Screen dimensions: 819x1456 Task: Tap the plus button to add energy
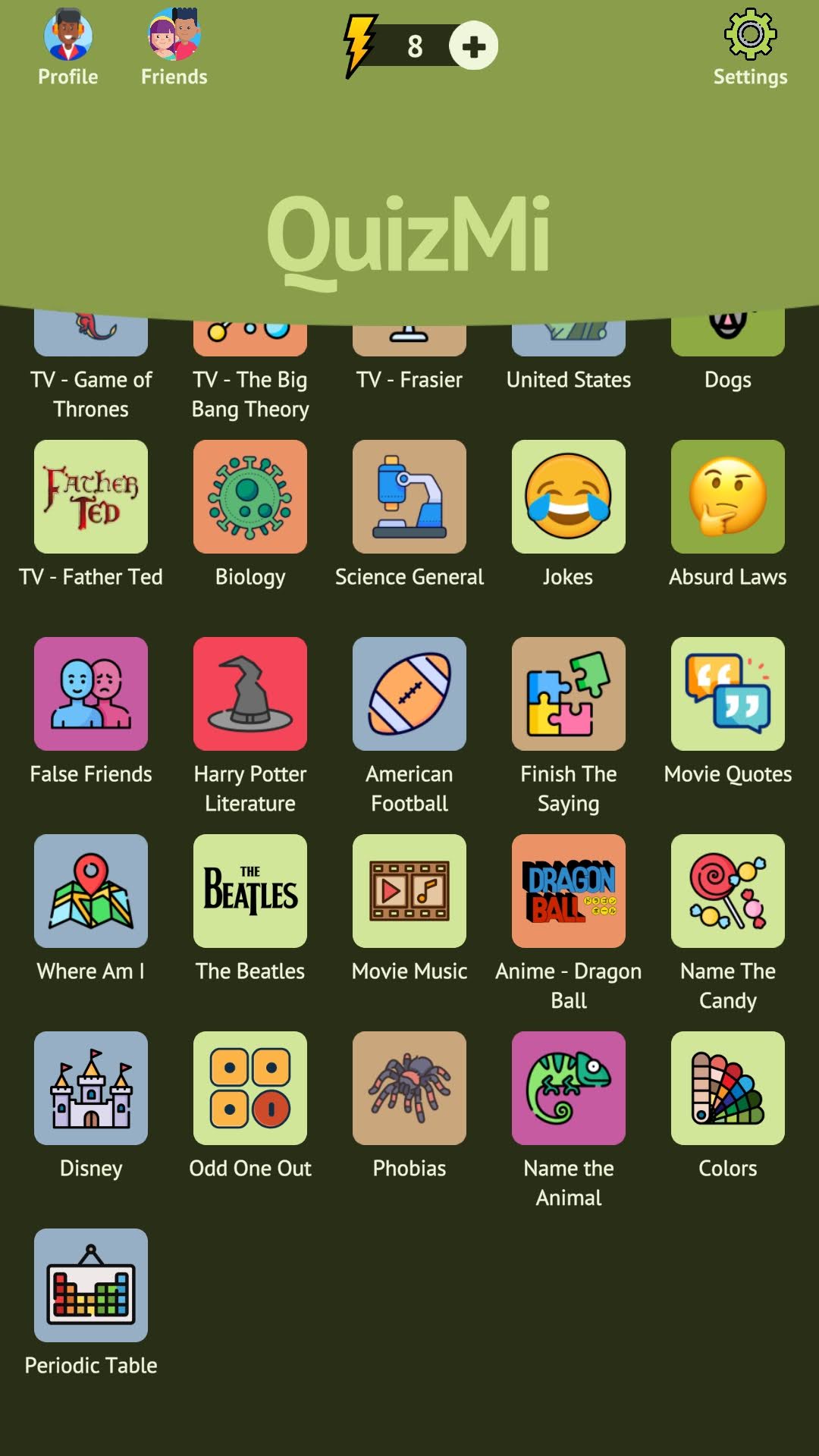473,46
